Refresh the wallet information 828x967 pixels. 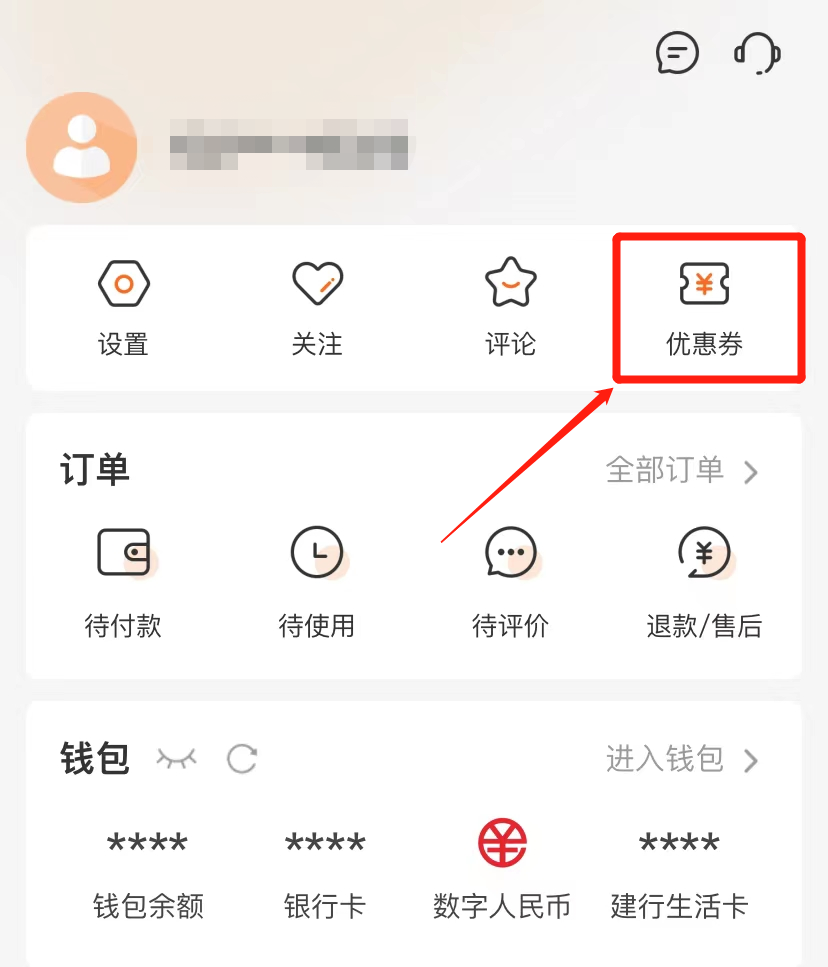[242, 759]
